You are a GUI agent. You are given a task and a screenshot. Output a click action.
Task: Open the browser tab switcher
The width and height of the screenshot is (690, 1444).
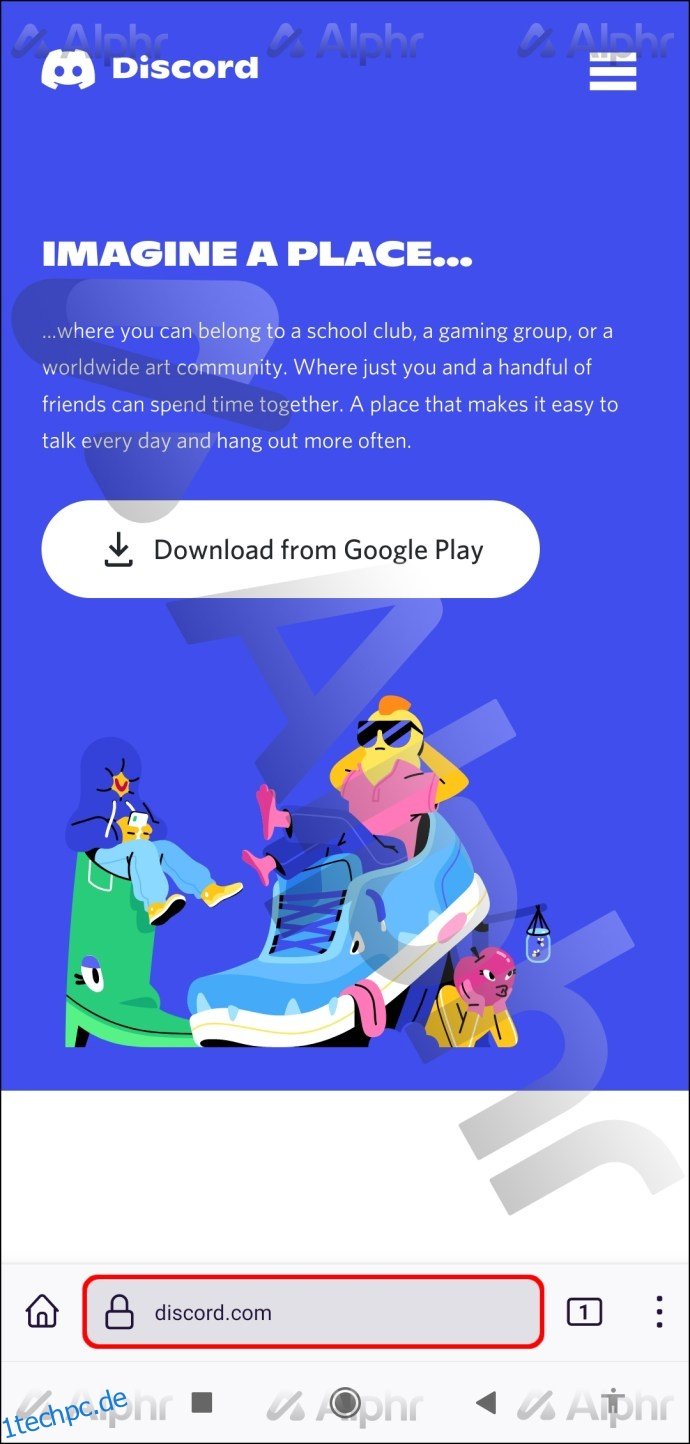[x=584, y=1311]
